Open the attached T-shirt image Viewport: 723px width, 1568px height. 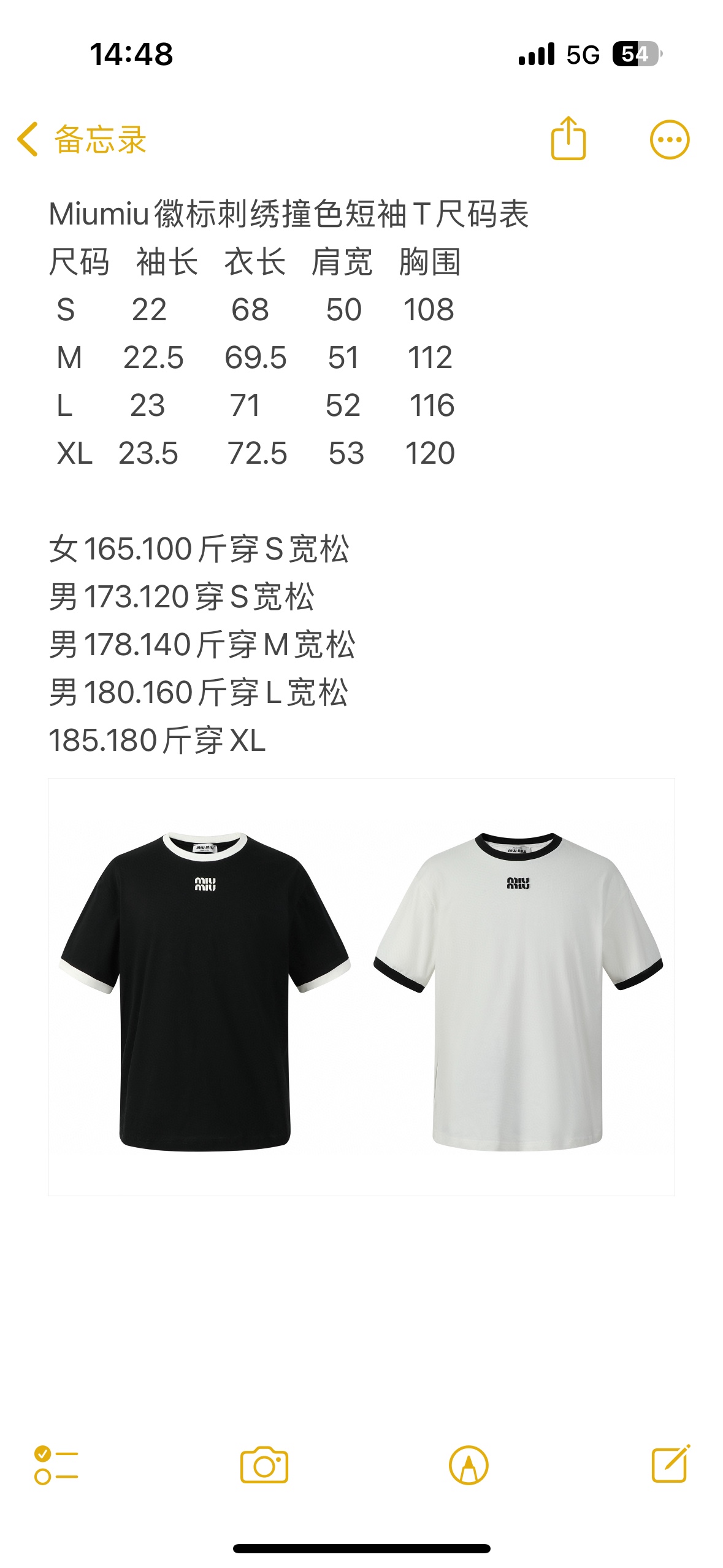point(361,986)
